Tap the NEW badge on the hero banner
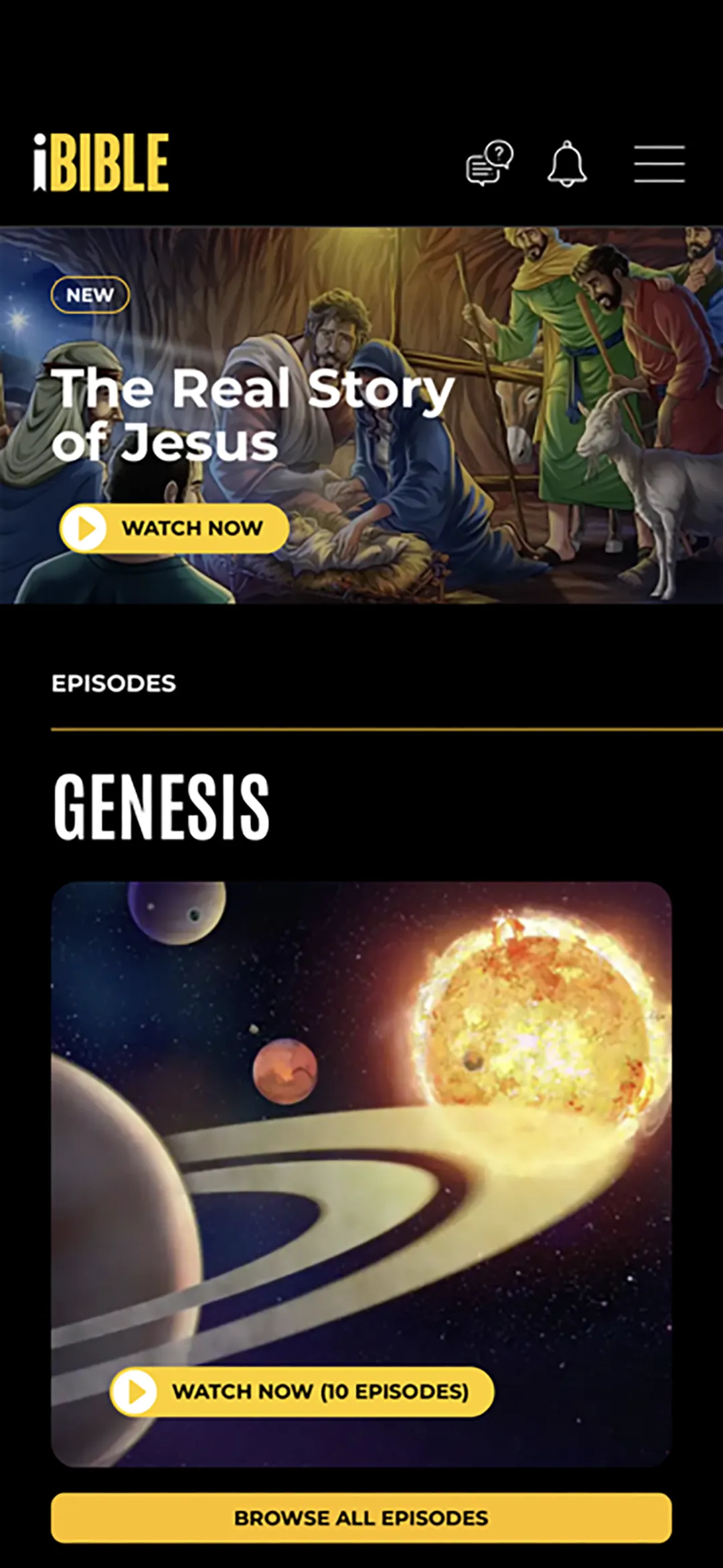Screen dimensions: 723x1568 (91, 293)
